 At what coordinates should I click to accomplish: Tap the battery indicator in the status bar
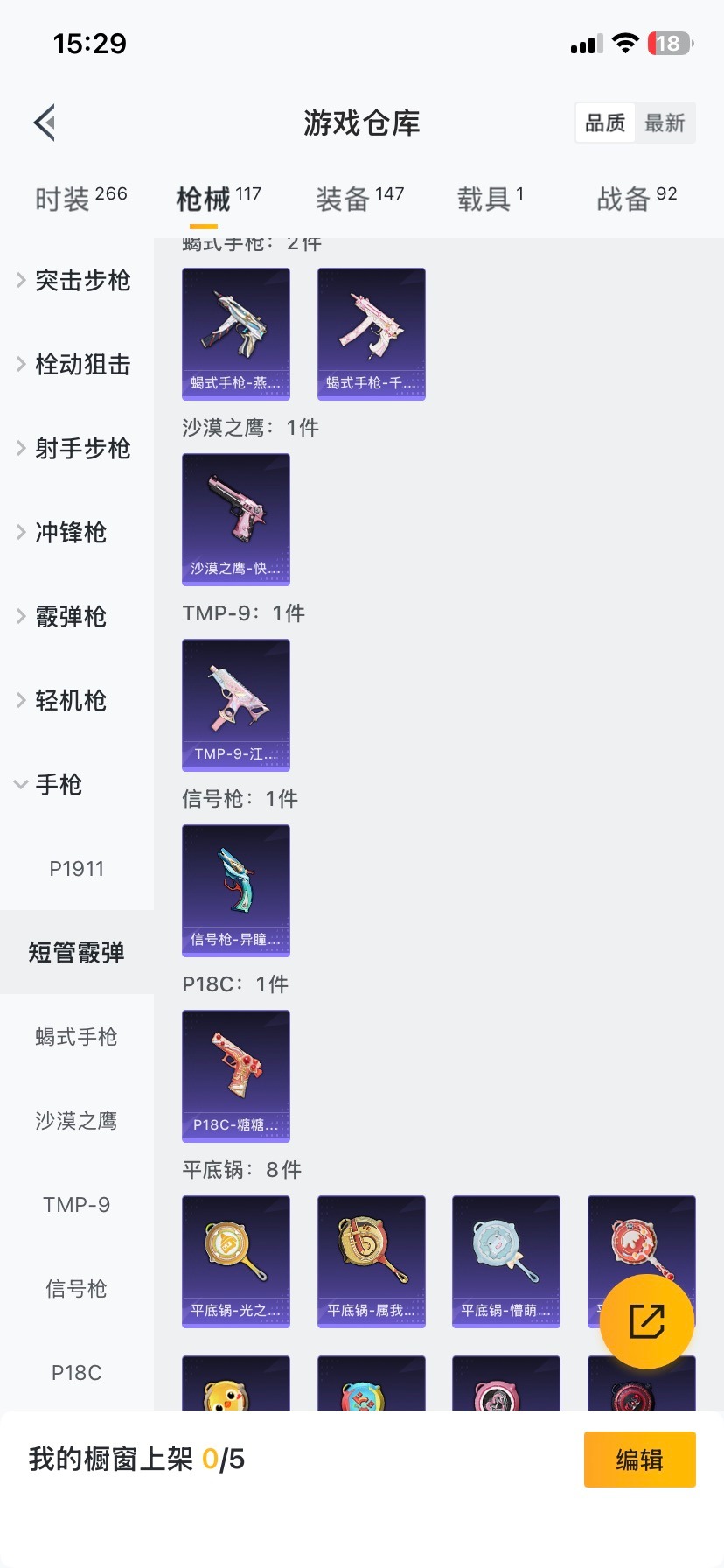(x=670, y=42)
